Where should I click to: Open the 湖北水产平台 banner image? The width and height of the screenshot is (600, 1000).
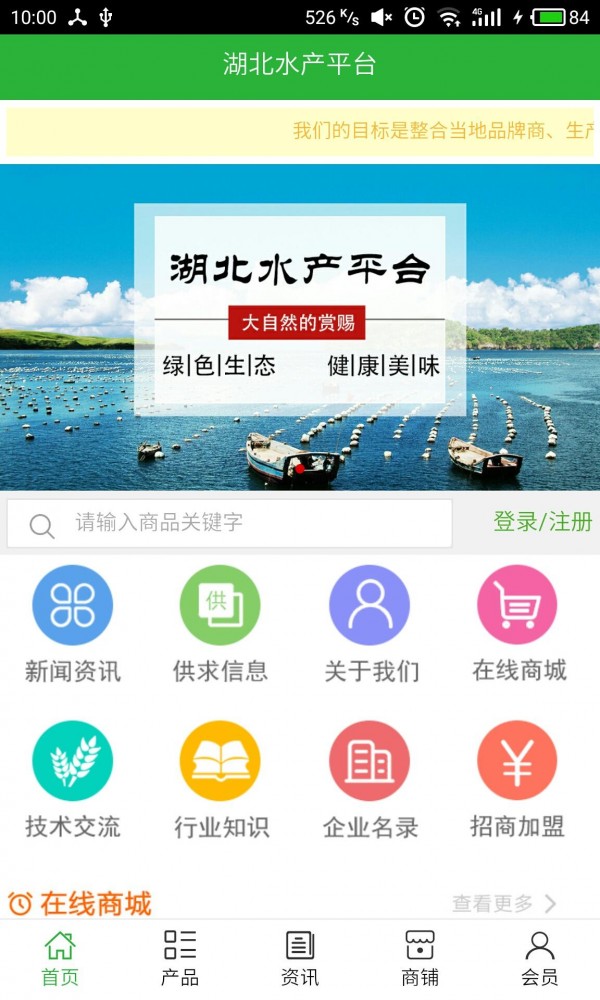tap(300, 326)
